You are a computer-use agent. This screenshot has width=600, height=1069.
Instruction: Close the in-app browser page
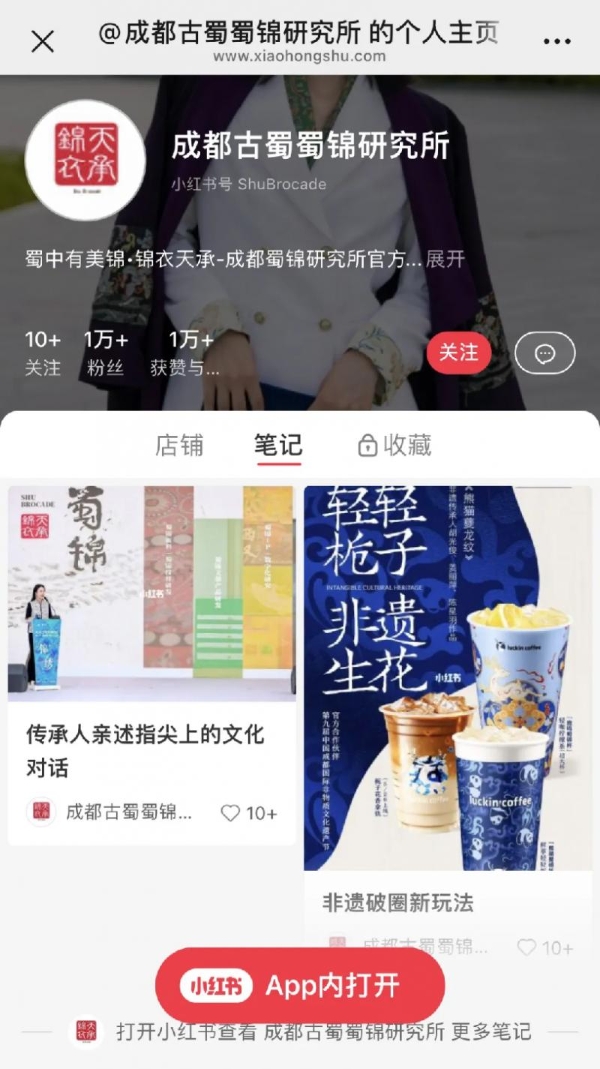click(x=43, y=41)
